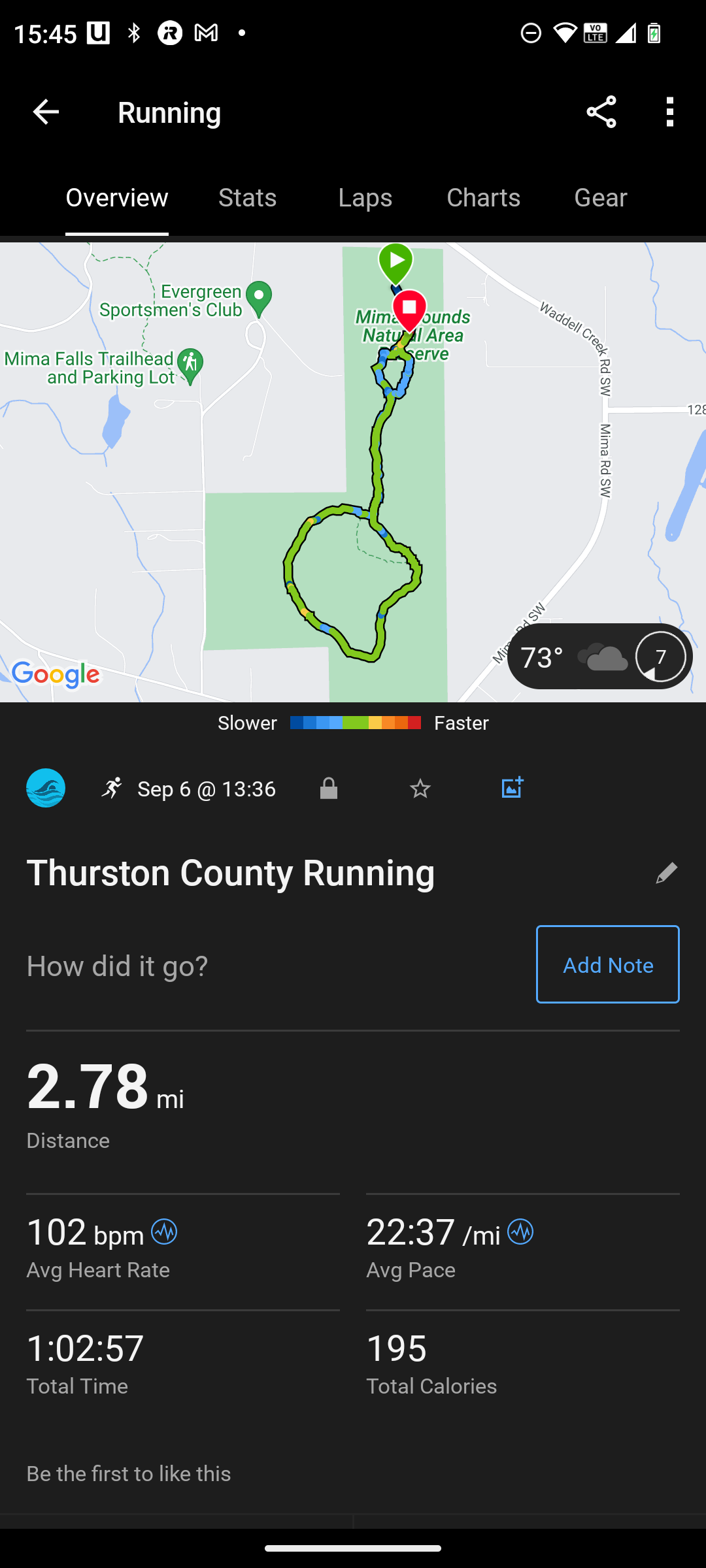Open pace info icon beside 22:37 /mi

pos(520,1232)
